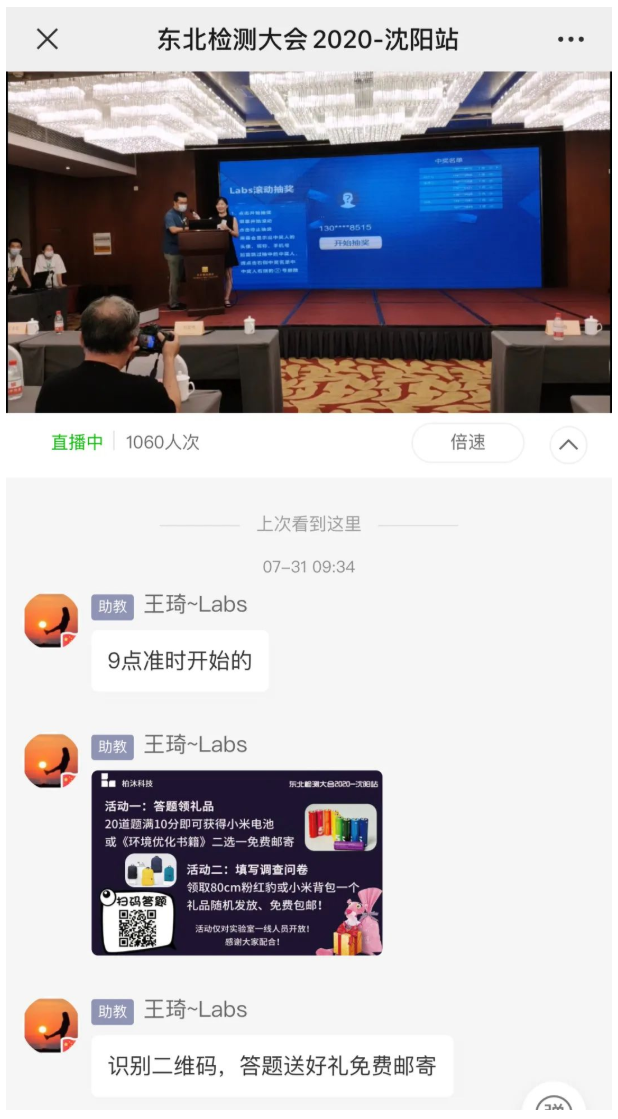Toggle the 弹 bullet comments button
618x1119 pixels.
[555, 1104]
